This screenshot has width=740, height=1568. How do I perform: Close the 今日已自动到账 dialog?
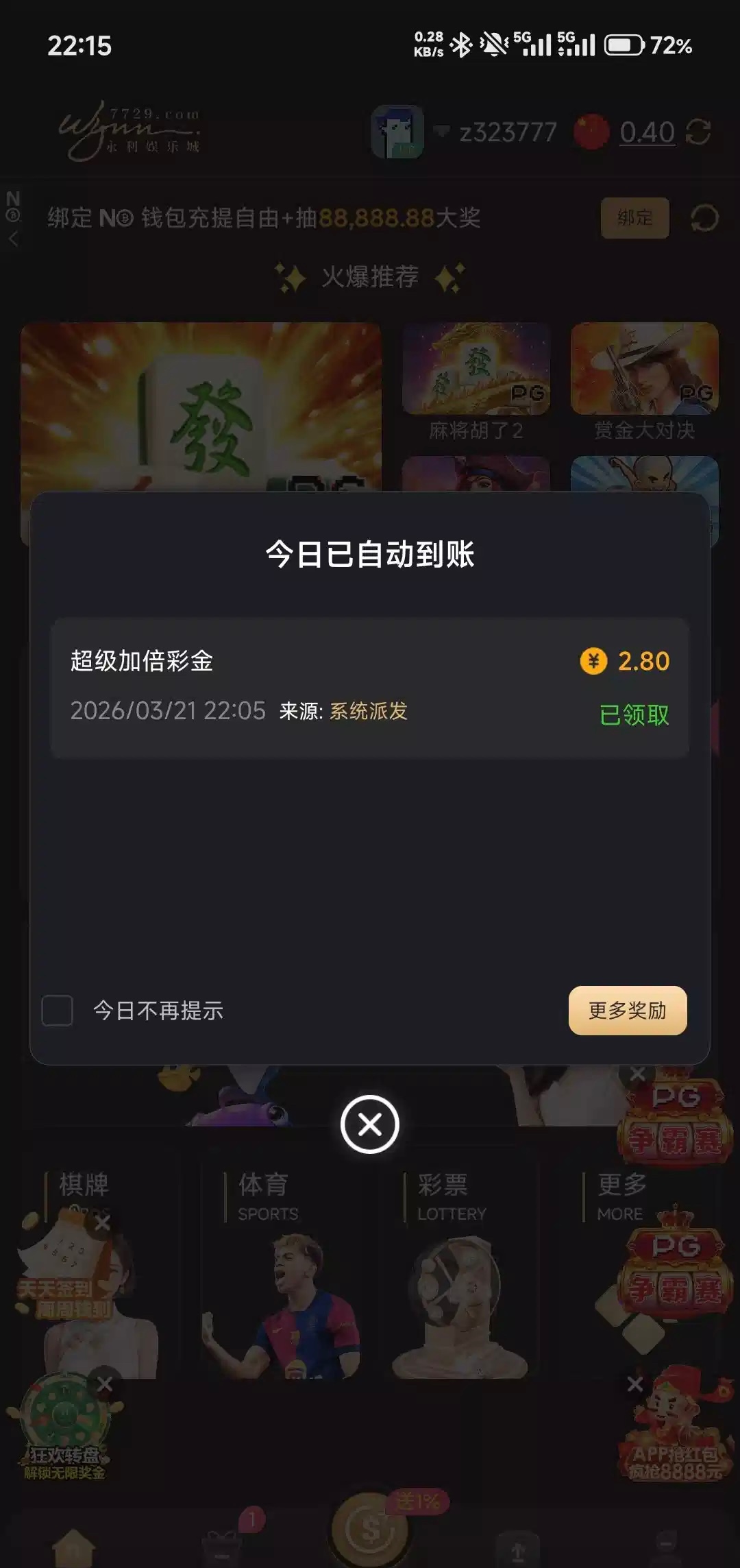(370, 1125)
